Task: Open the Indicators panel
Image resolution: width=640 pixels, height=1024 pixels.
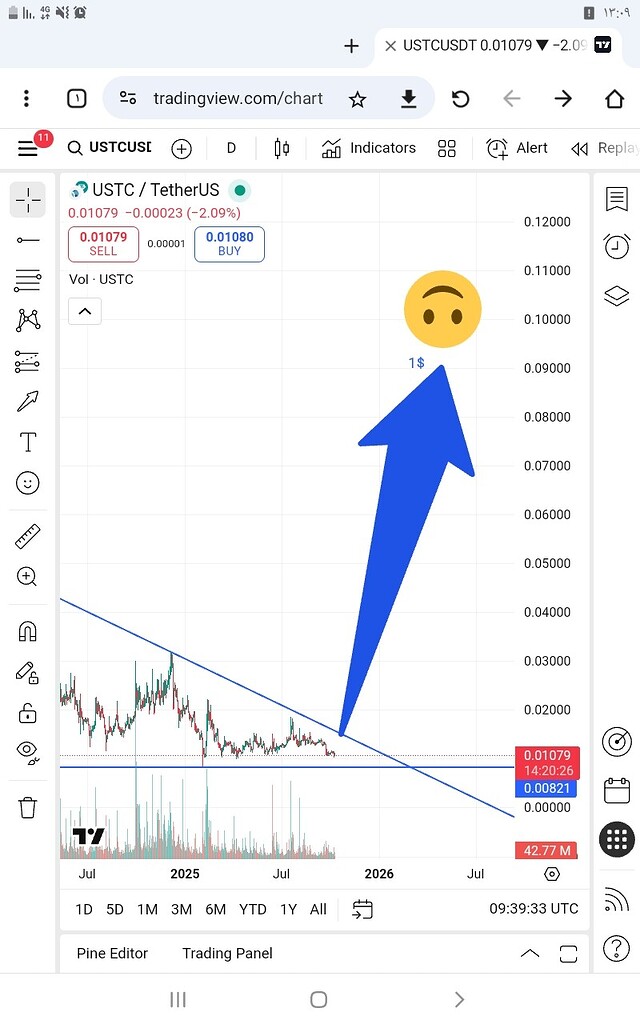Action: pos(368,148)
